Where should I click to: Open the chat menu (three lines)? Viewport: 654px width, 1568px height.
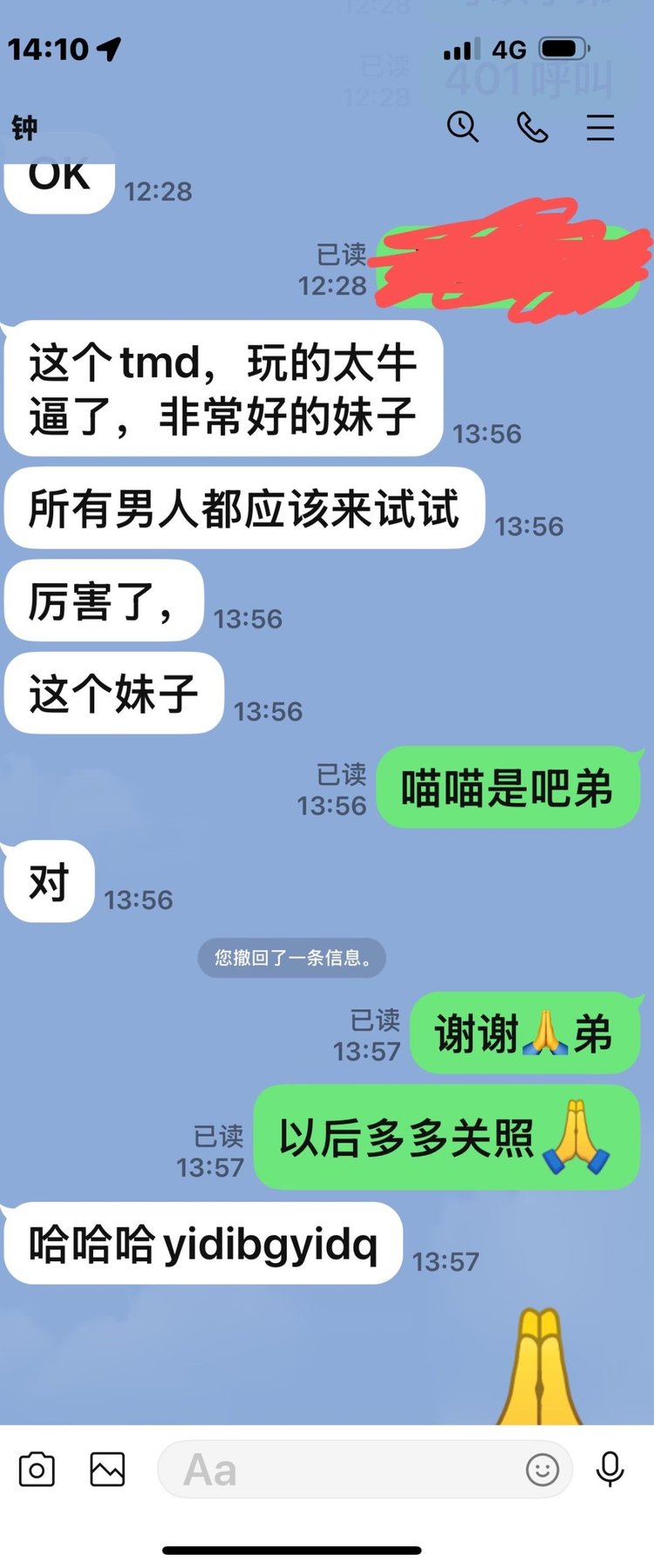click(x=600, y=127)
